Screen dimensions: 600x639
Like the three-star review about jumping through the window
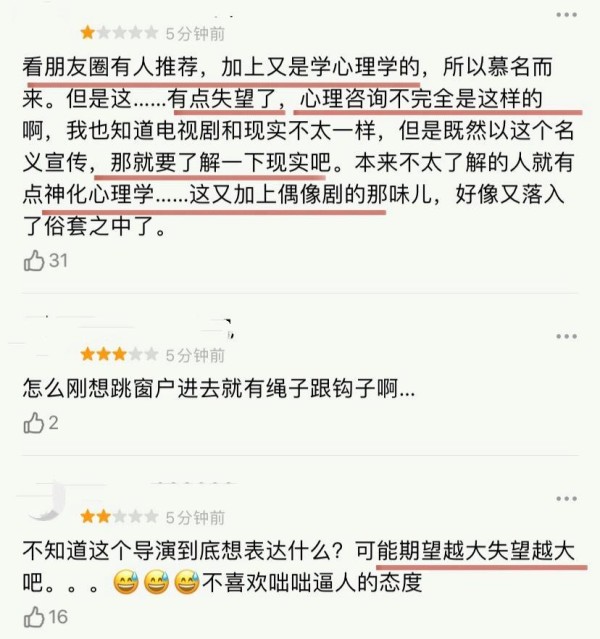[x=34, y=423]
